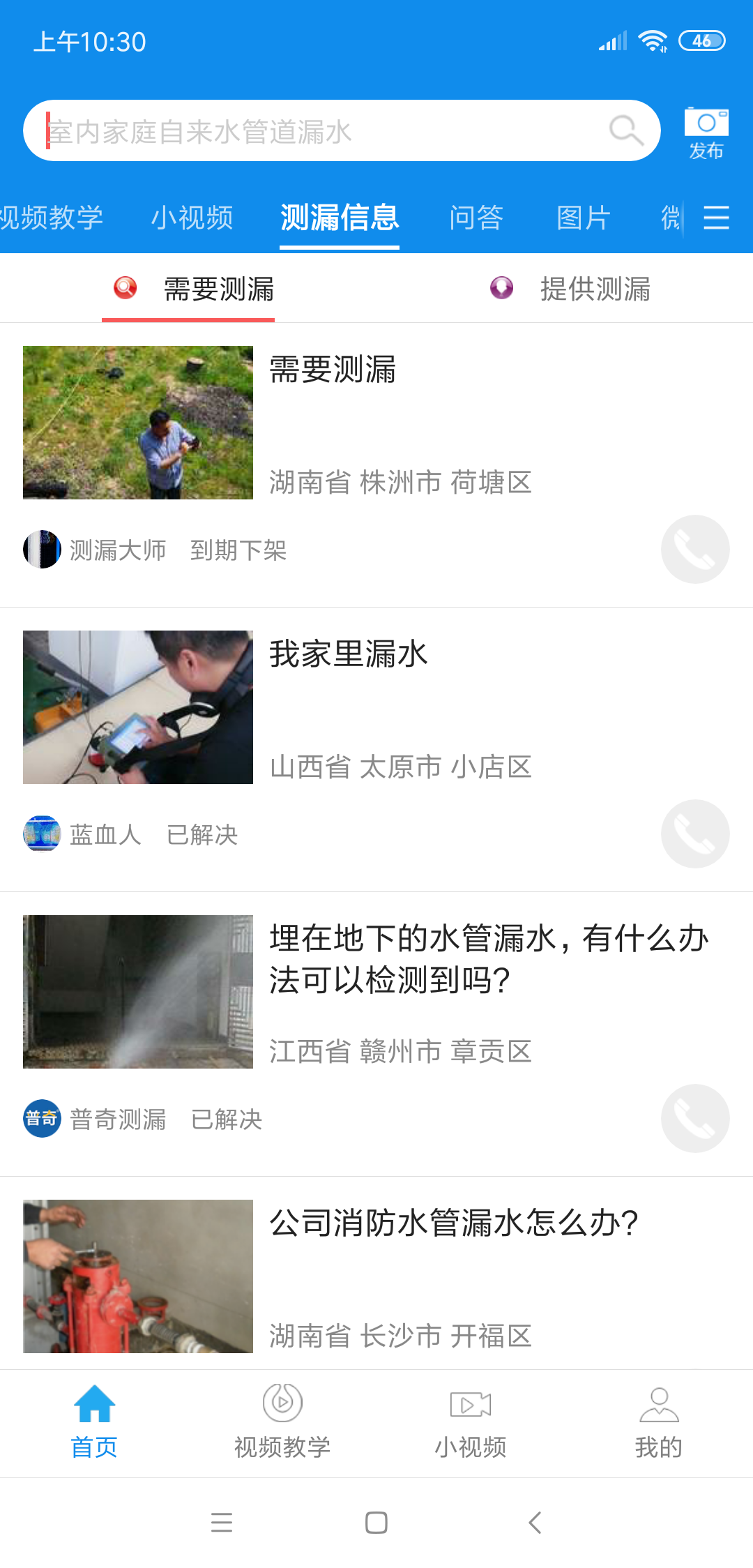Call the poster 测漏大师

click(x=695, y=549)
